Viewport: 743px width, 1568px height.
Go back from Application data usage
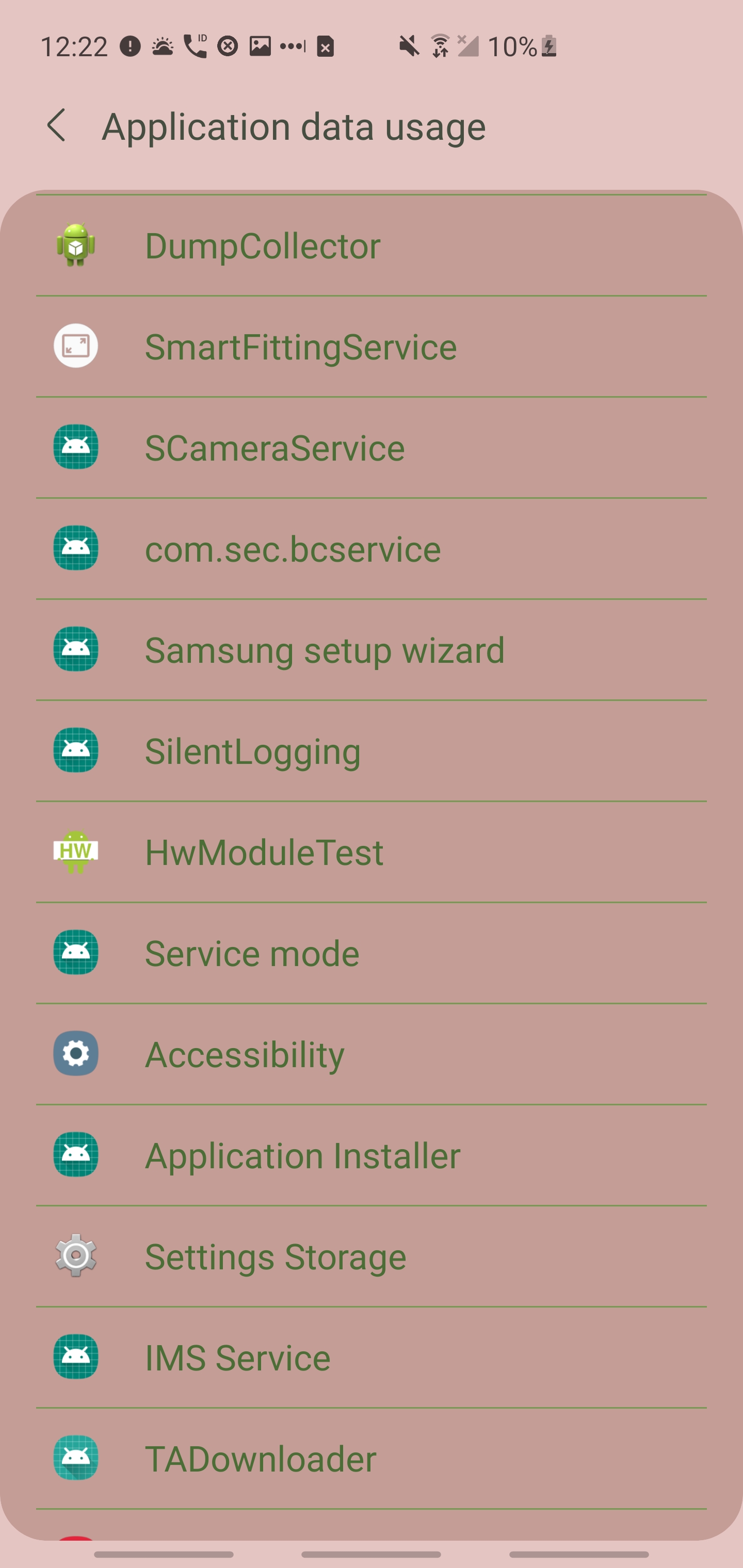57,126
